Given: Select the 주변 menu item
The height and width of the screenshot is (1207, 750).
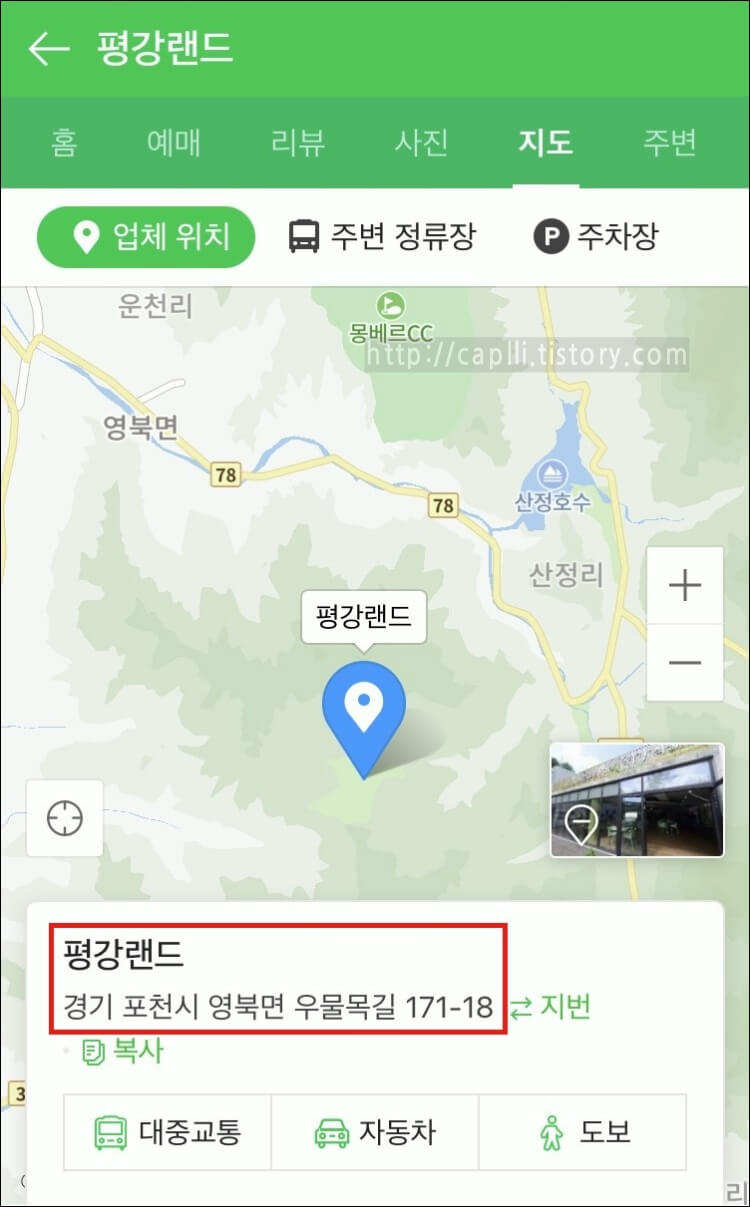Looking at the screenshot, I should pos(666,144).
